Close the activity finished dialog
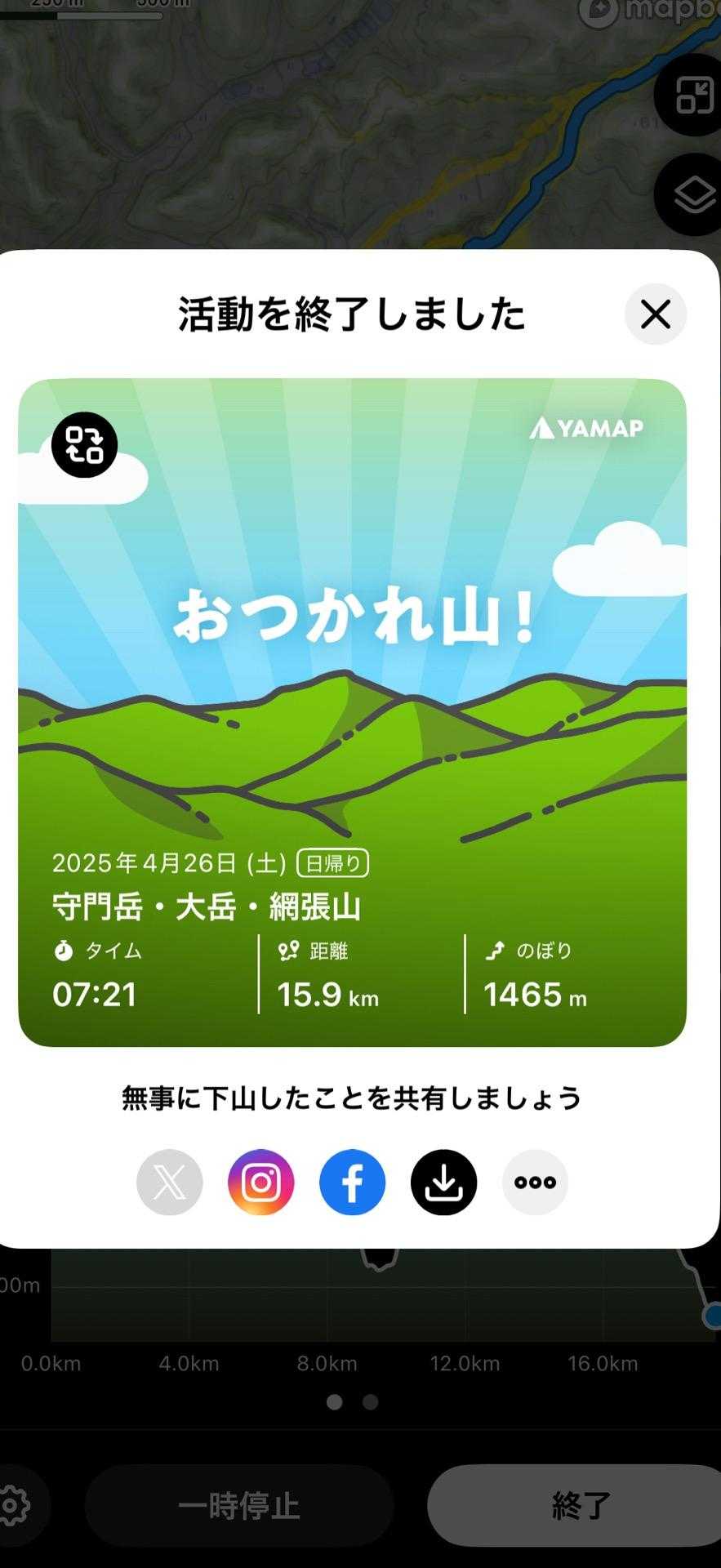The width and height of the screenshot is (721, 1568). 655,314
